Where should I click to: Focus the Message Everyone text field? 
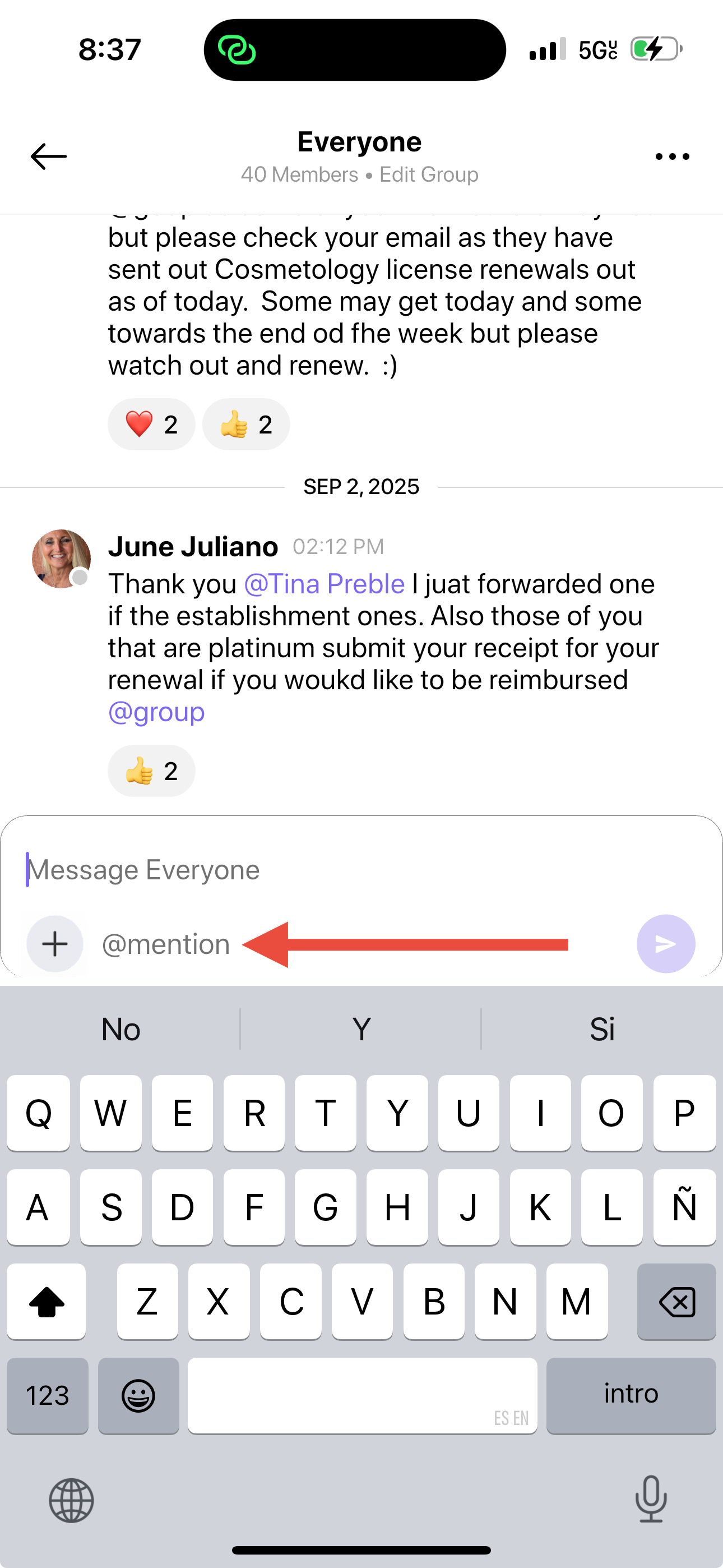coord(361,869)
